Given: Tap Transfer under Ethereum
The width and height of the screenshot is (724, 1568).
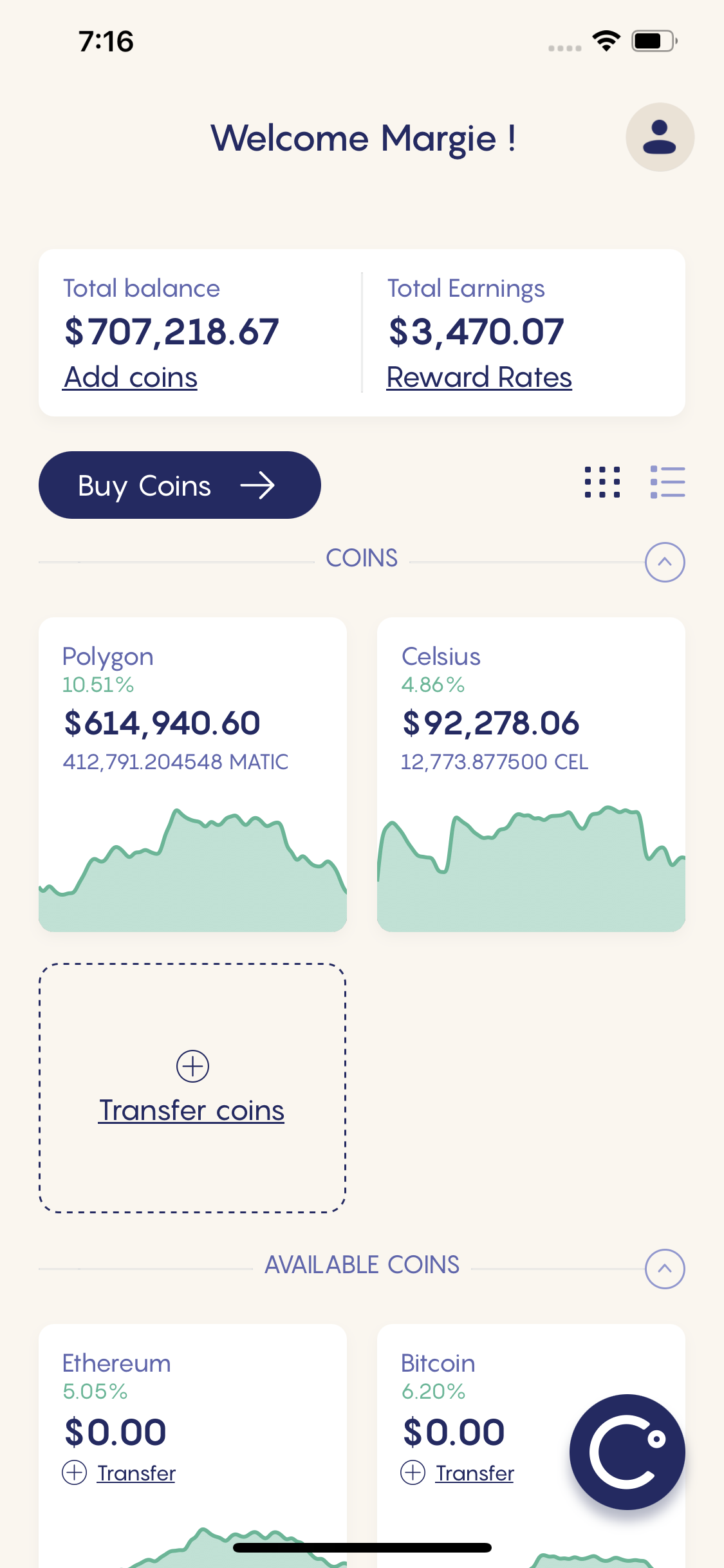Looking at the screenshot, I should (136, 1473).
